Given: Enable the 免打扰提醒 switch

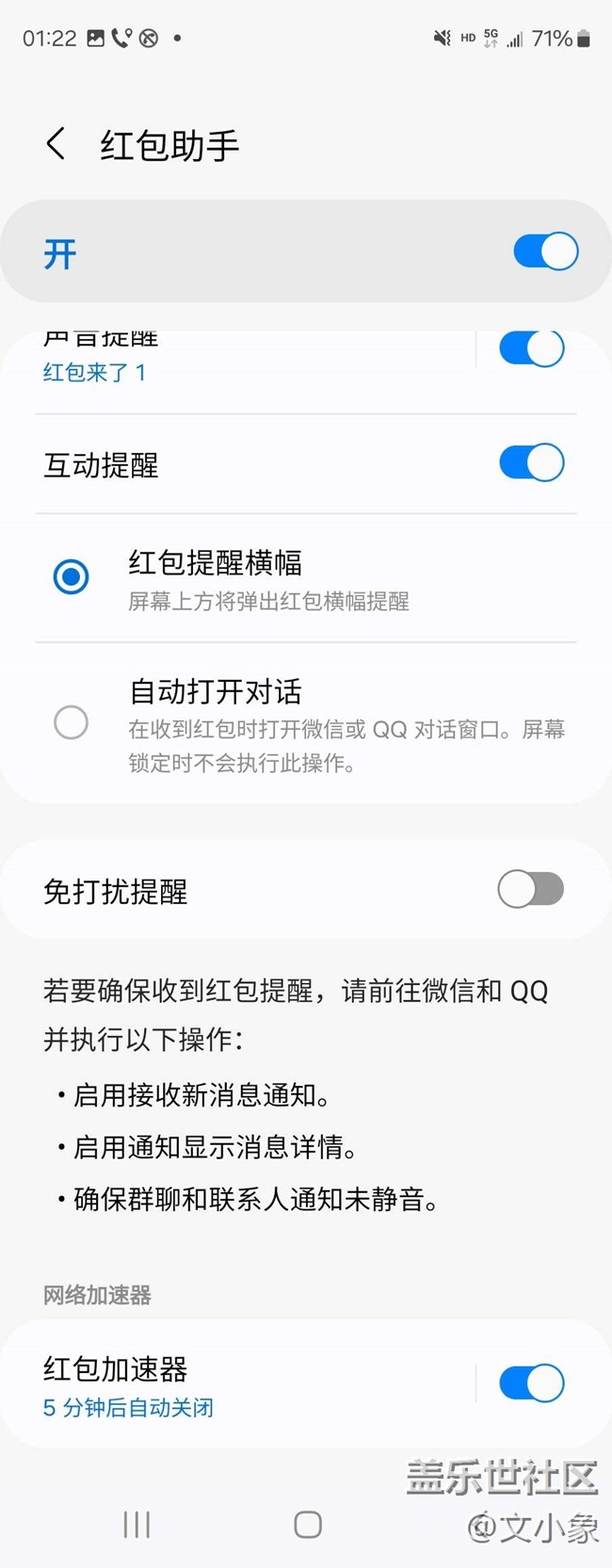Looking at the screenshot, I should point(531,889).
